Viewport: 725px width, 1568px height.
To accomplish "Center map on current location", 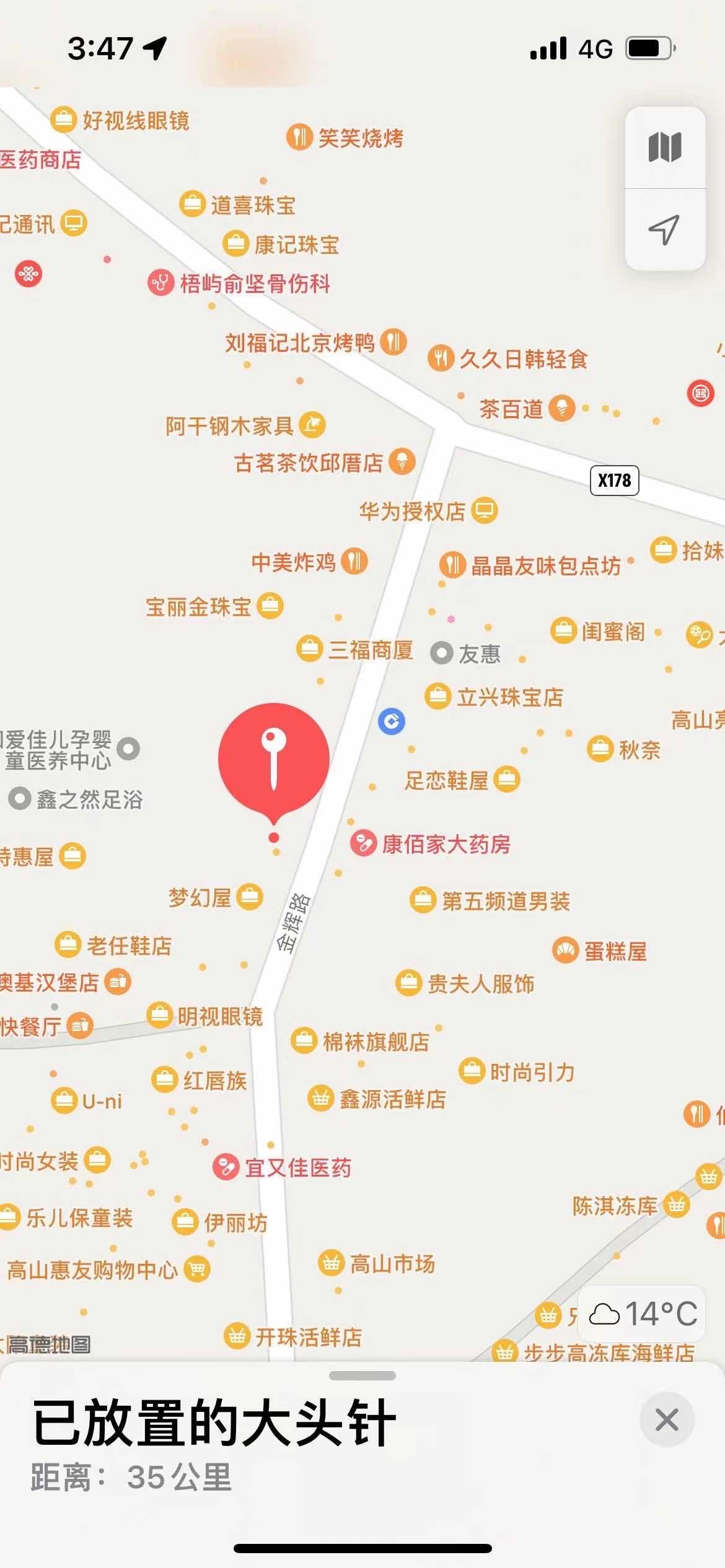I will pos(665,230).
